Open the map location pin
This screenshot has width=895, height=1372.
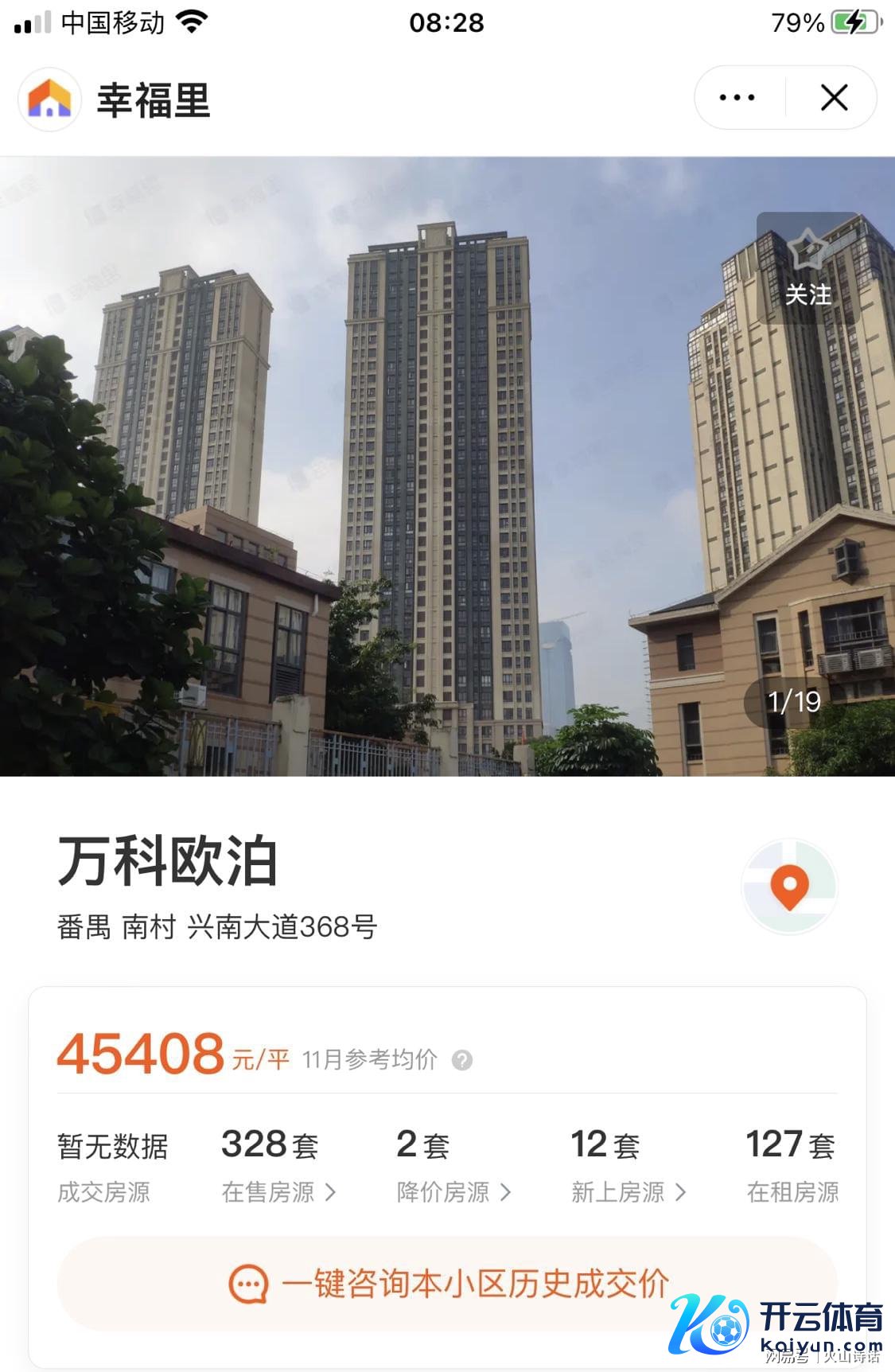tap(789, 886)
